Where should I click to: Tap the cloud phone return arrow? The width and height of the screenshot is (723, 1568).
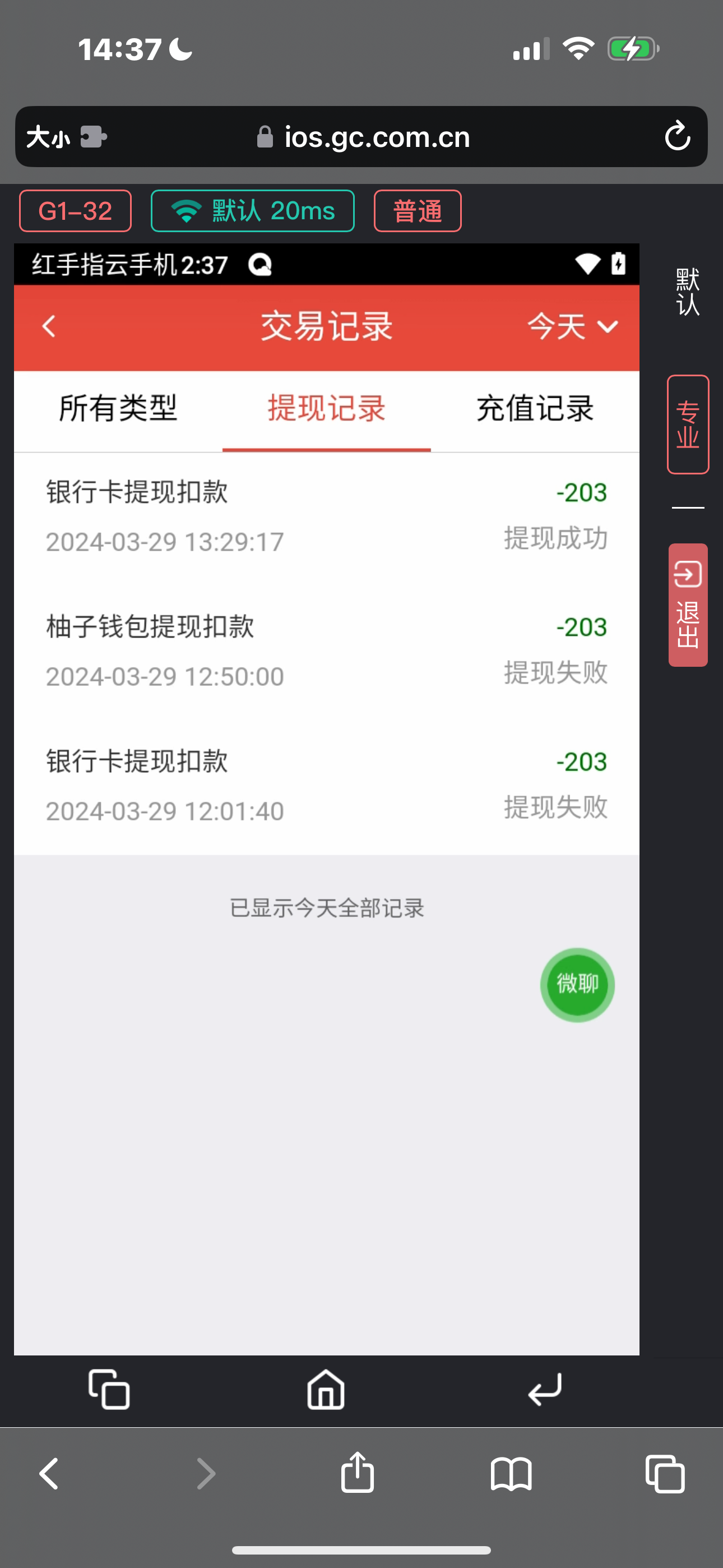(545, 1390)
